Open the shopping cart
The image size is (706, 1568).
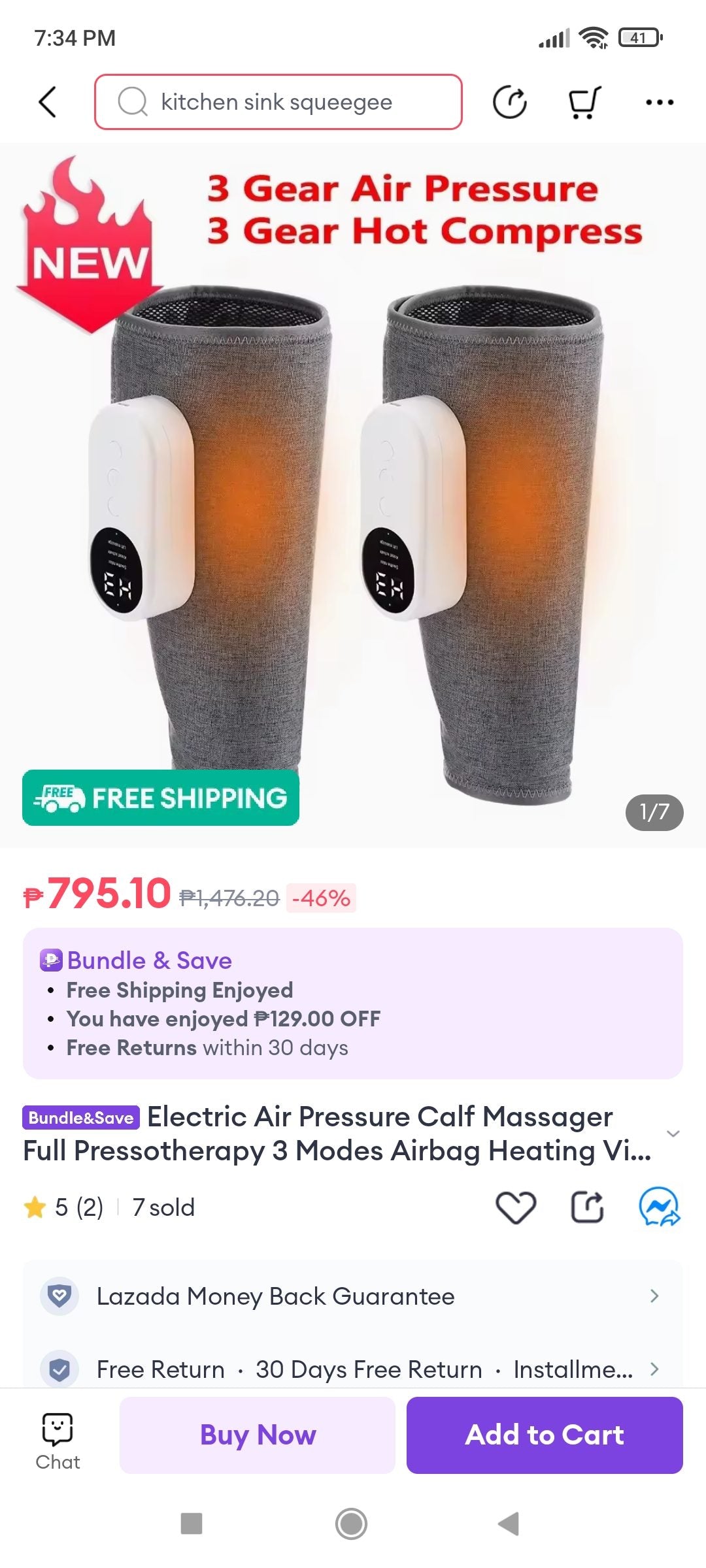click(584, 102)
